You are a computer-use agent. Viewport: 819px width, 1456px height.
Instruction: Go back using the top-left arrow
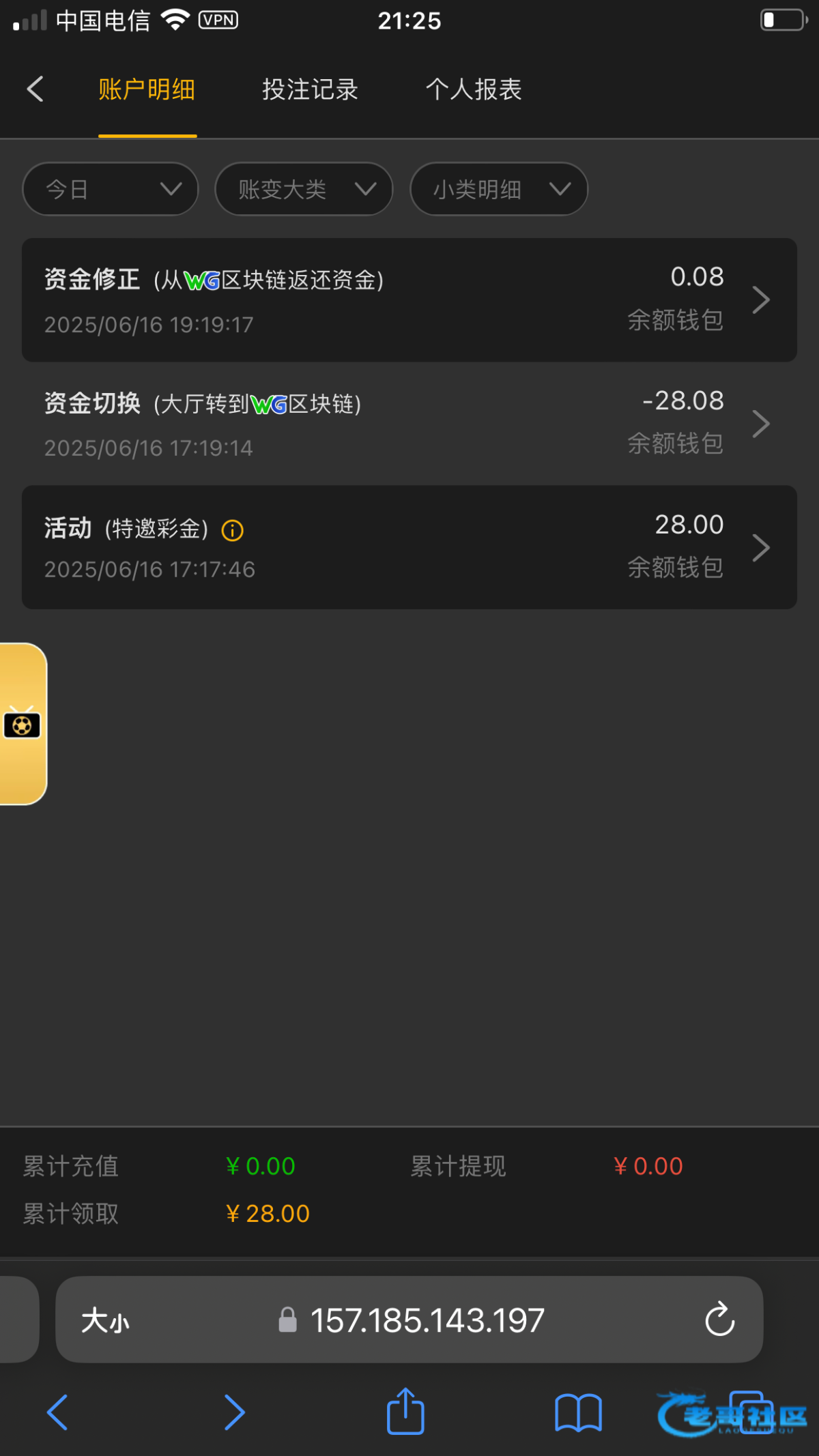(35, 89)
